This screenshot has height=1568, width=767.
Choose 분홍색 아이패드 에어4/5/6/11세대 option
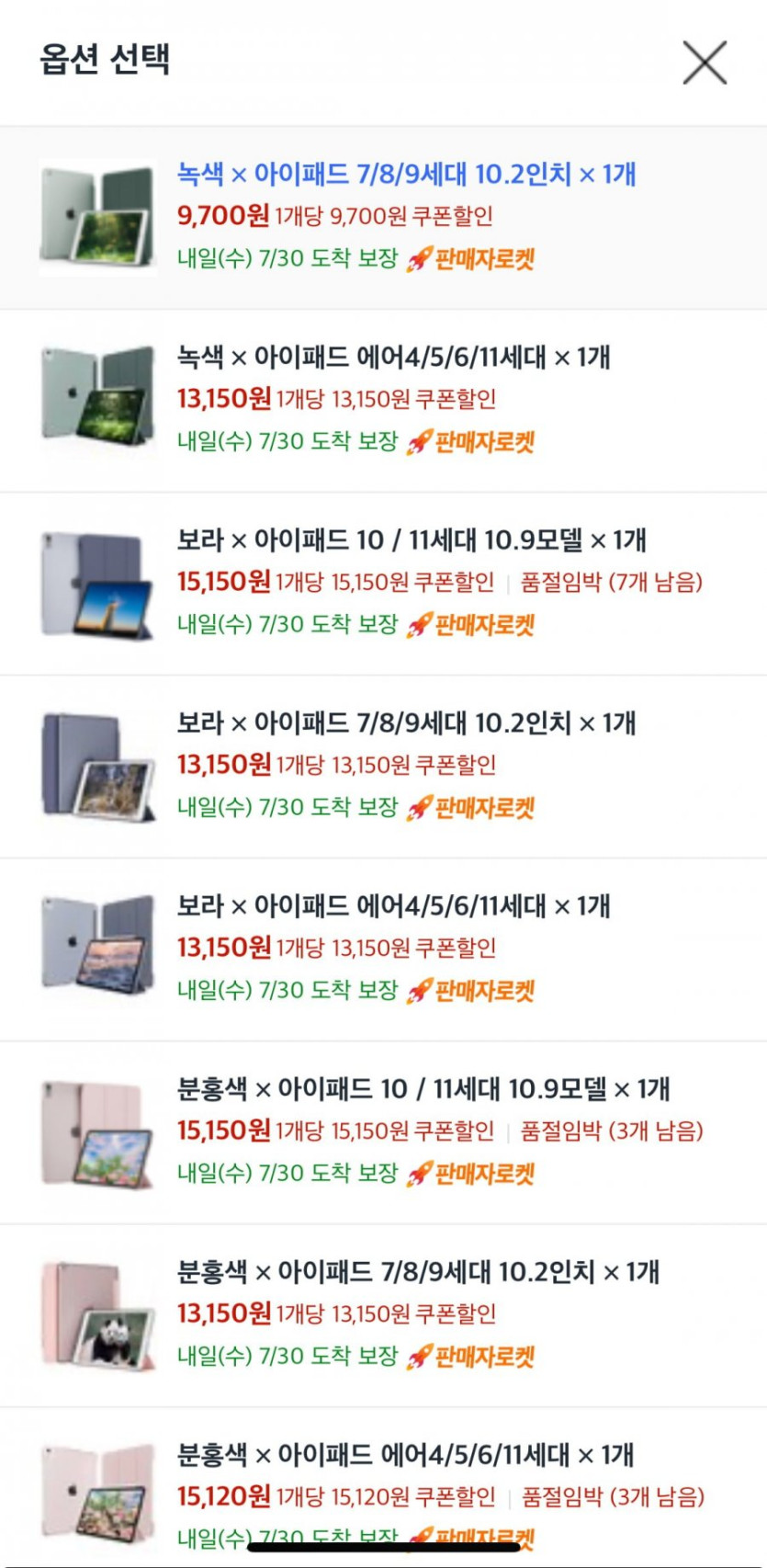pos(405,1455)
